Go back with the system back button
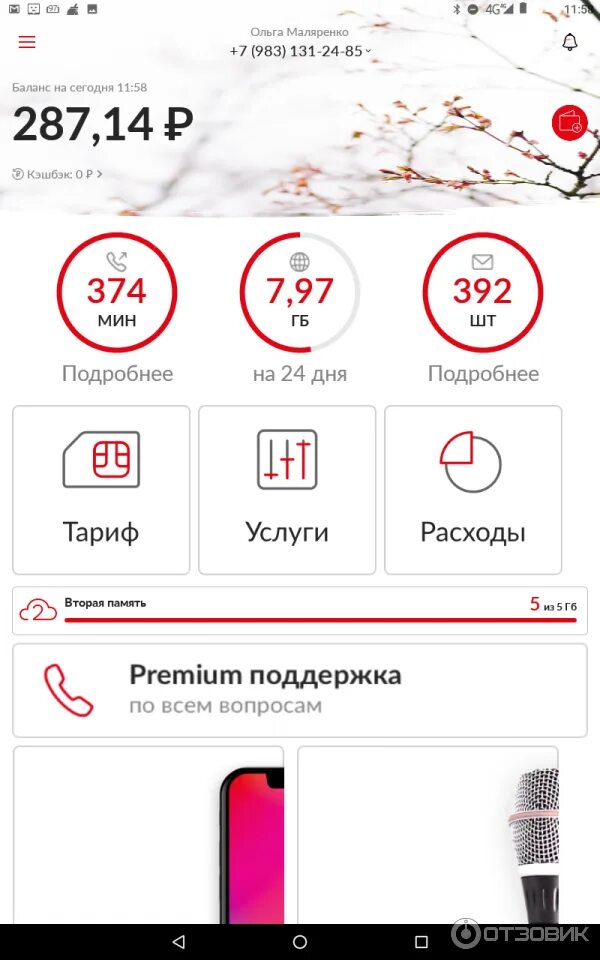The image size is (600, 960). click(x=179, y=941)
